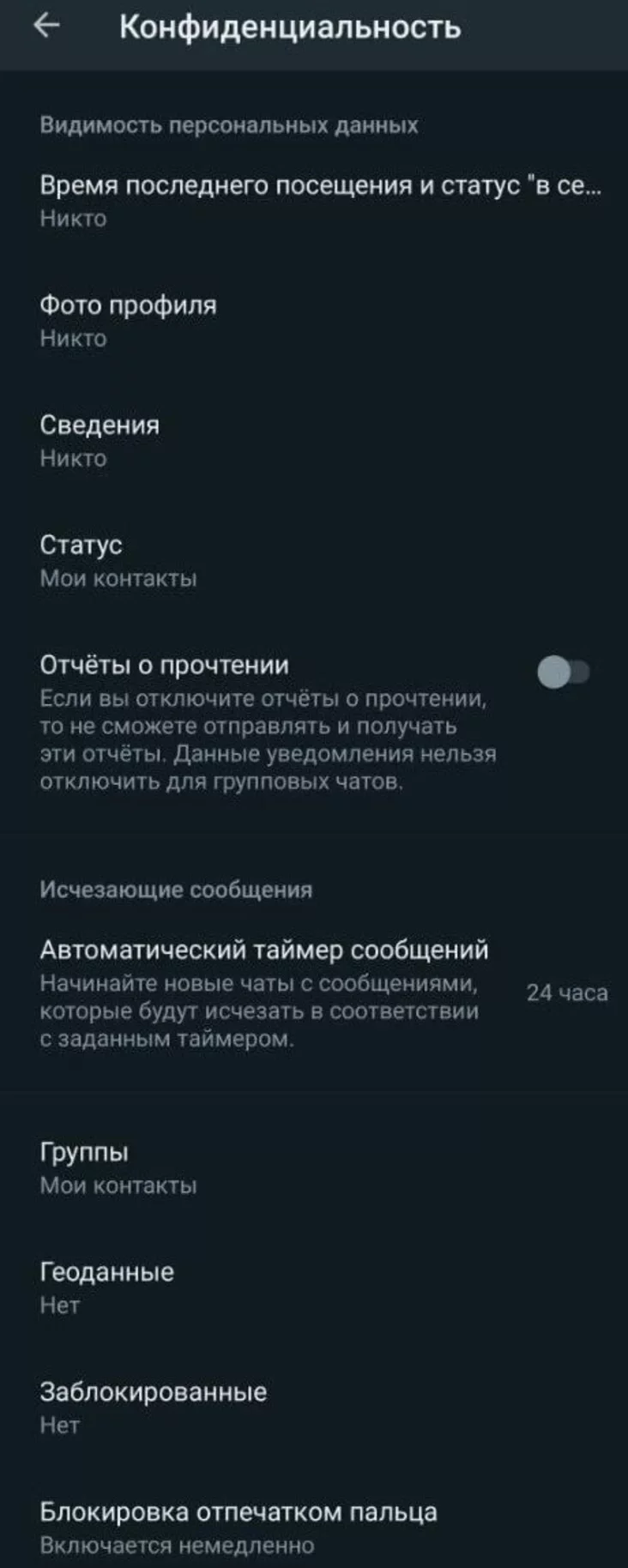The width and height of the screenshot is (628, 1568).
Task: Toggle the Отчёты о прочтении switch
Action: (563, 671)
